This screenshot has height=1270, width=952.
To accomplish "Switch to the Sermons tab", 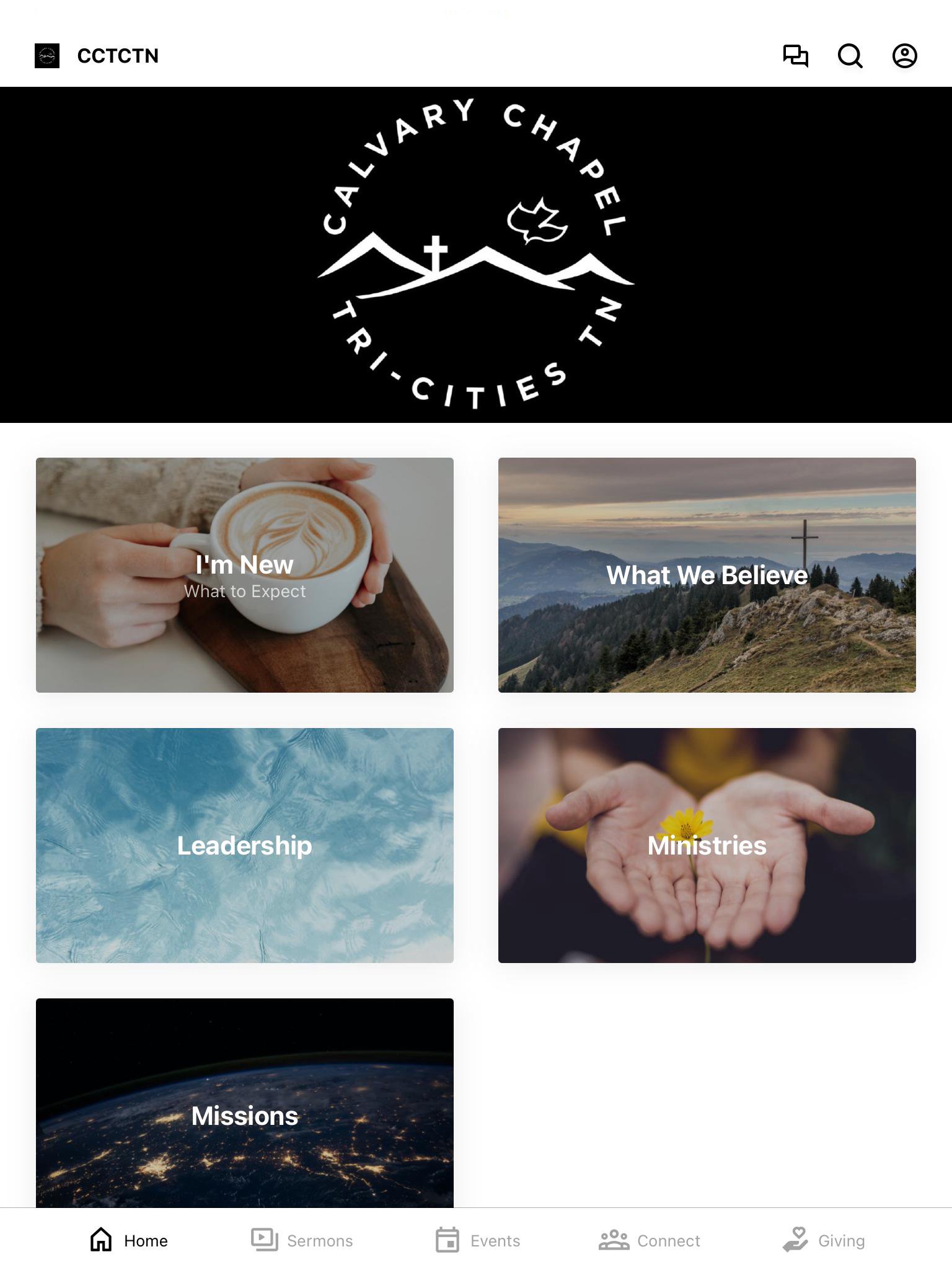I will point(302,1240).
